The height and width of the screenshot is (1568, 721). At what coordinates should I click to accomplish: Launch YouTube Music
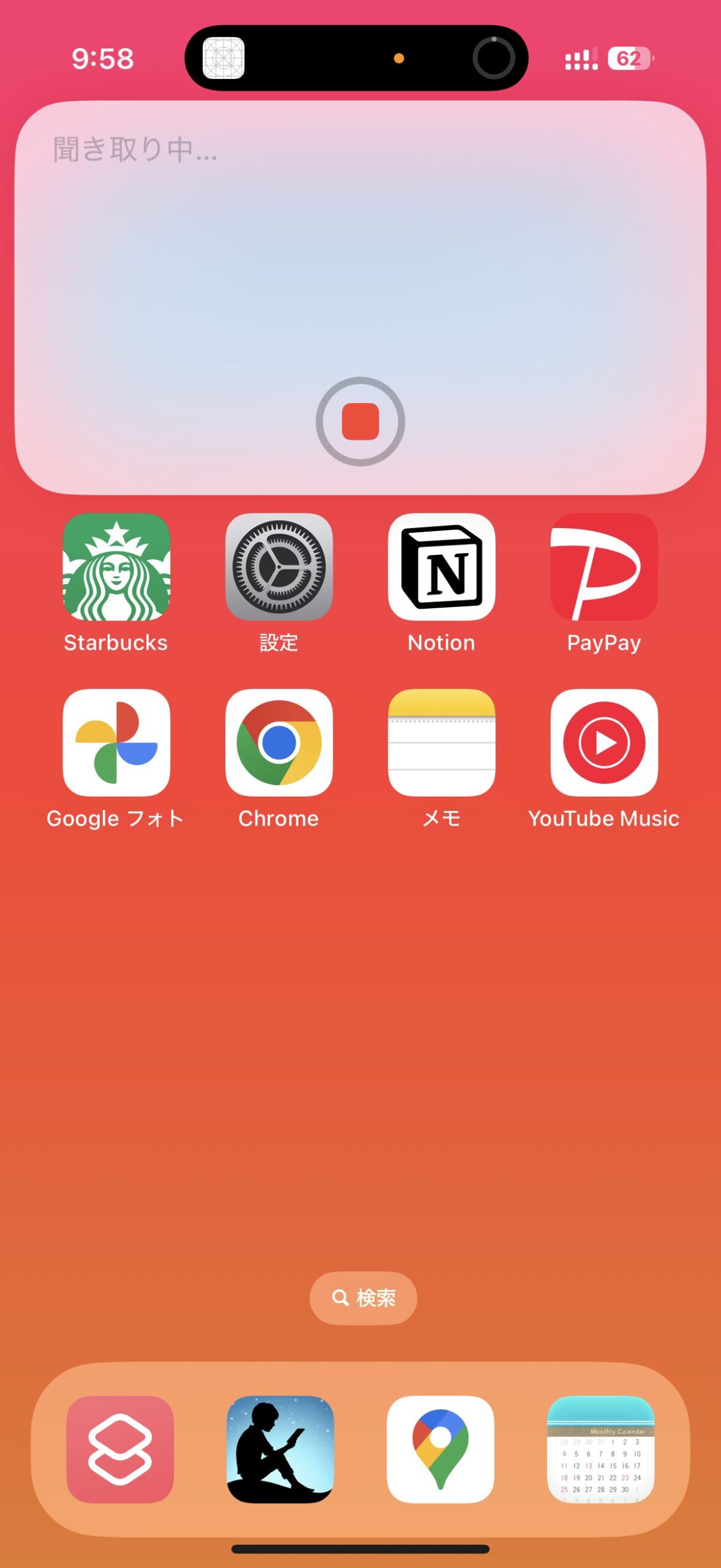[604, 743]
